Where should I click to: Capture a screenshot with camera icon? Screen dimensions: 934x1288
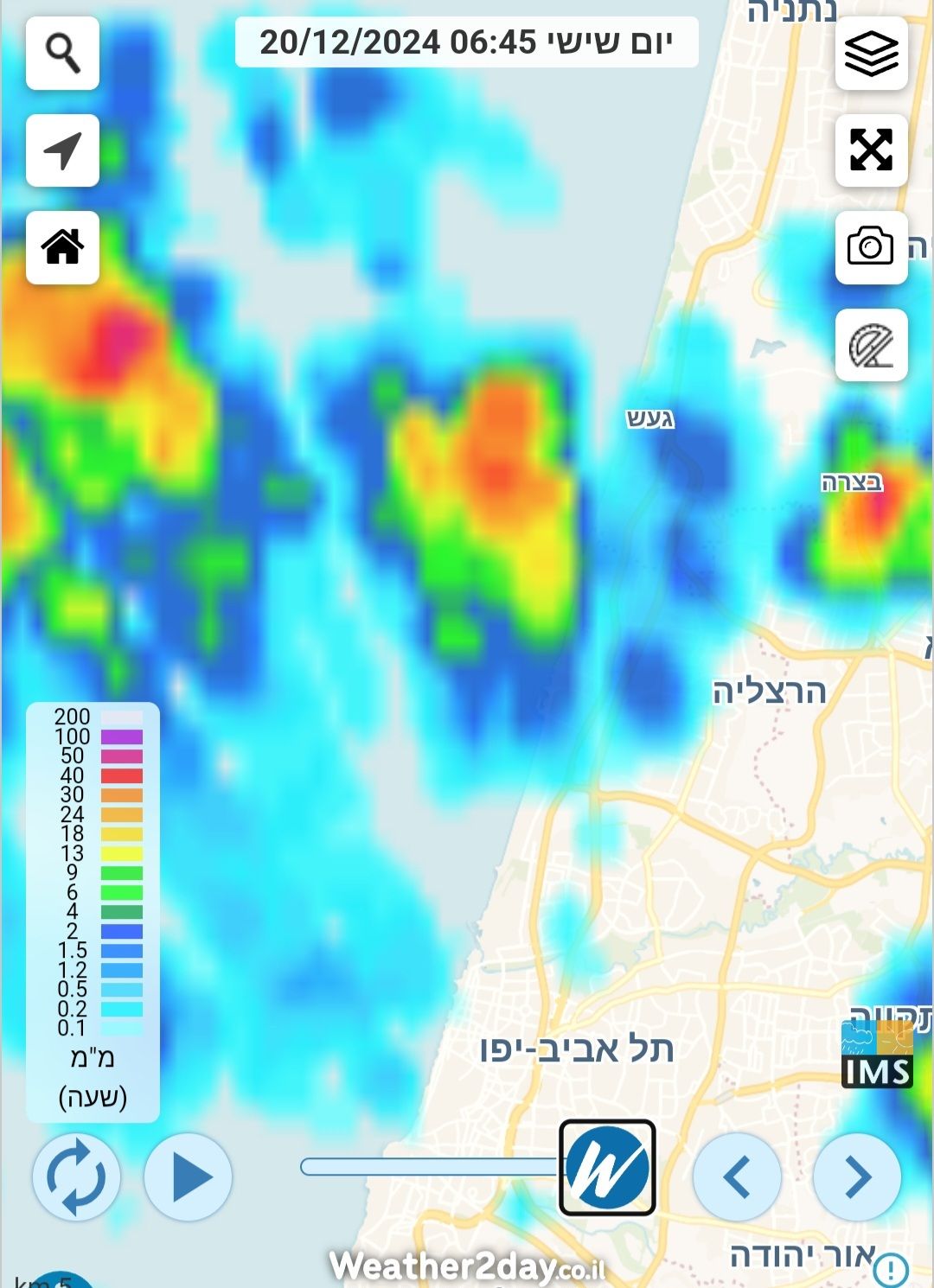tap(871, 247)
